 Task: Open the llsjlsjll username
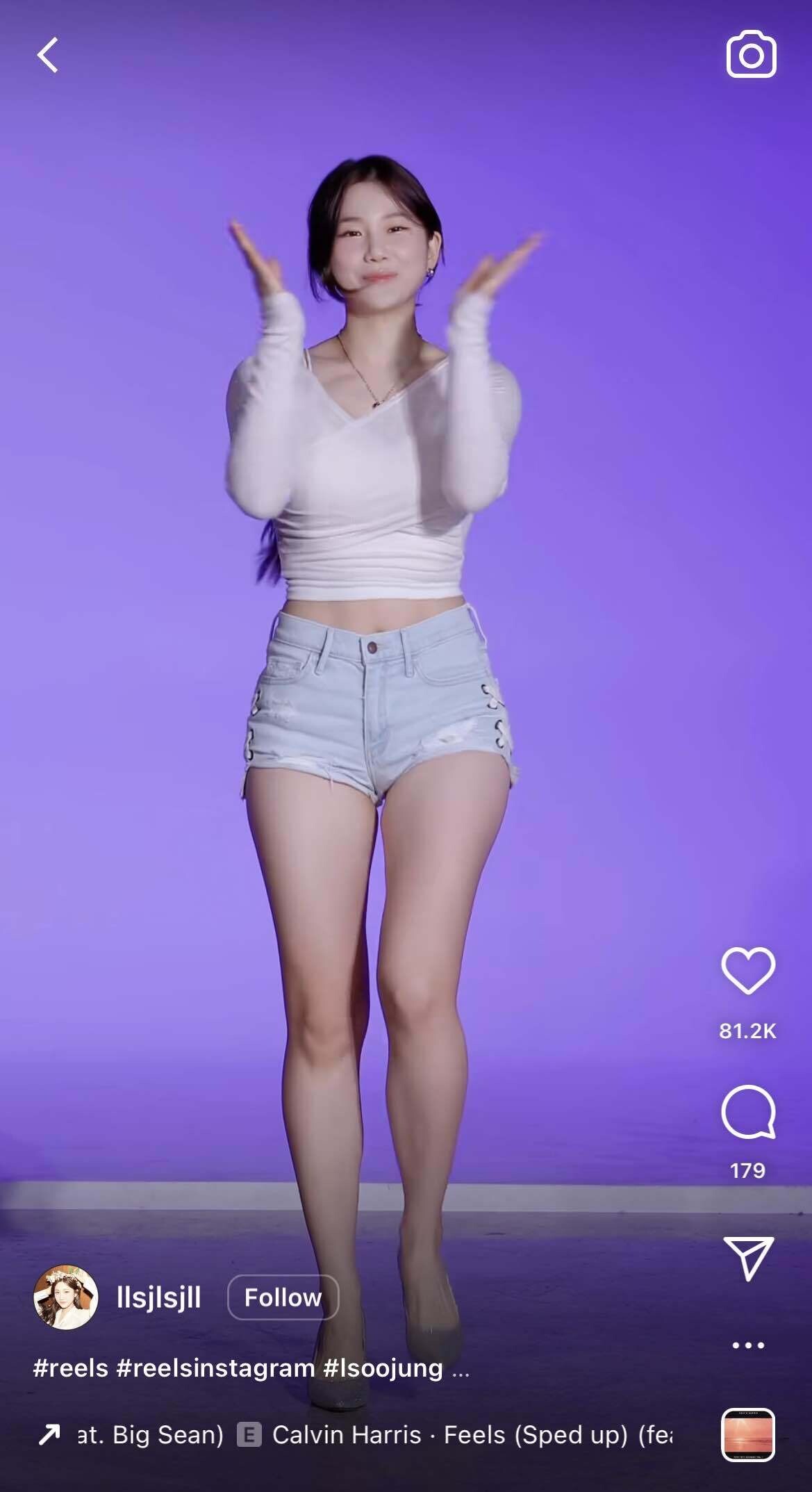click(x=159, y=1297)
